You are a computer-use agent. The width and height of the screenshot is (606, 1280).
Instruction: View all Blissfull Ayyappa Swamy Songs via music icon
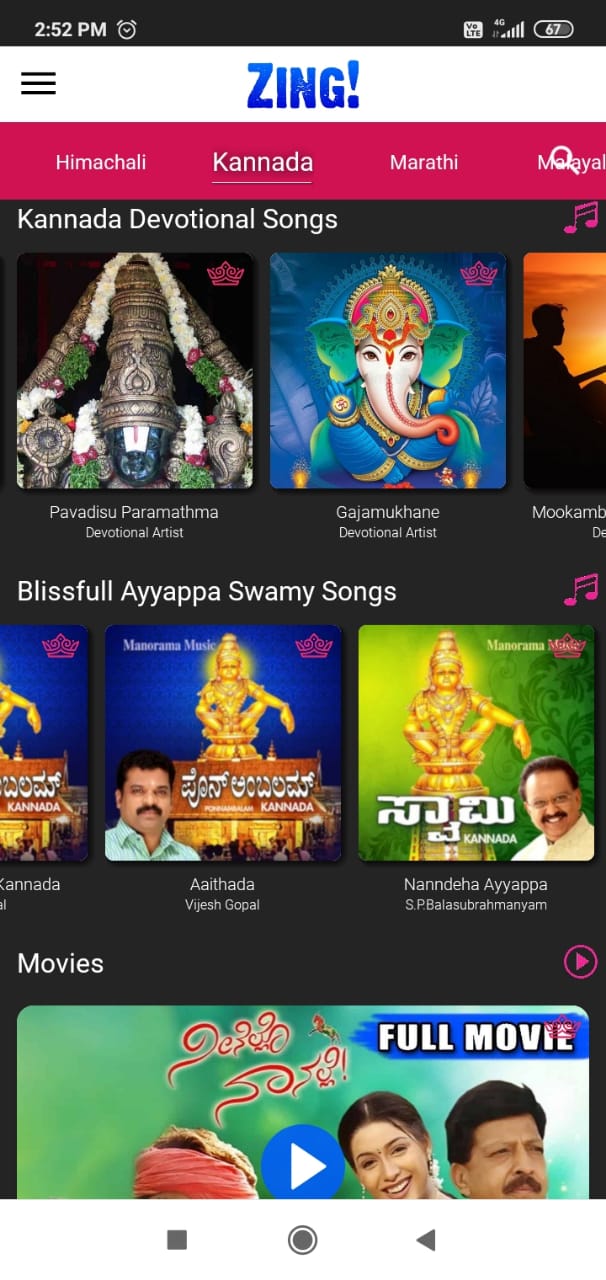(x=580, y=590)
